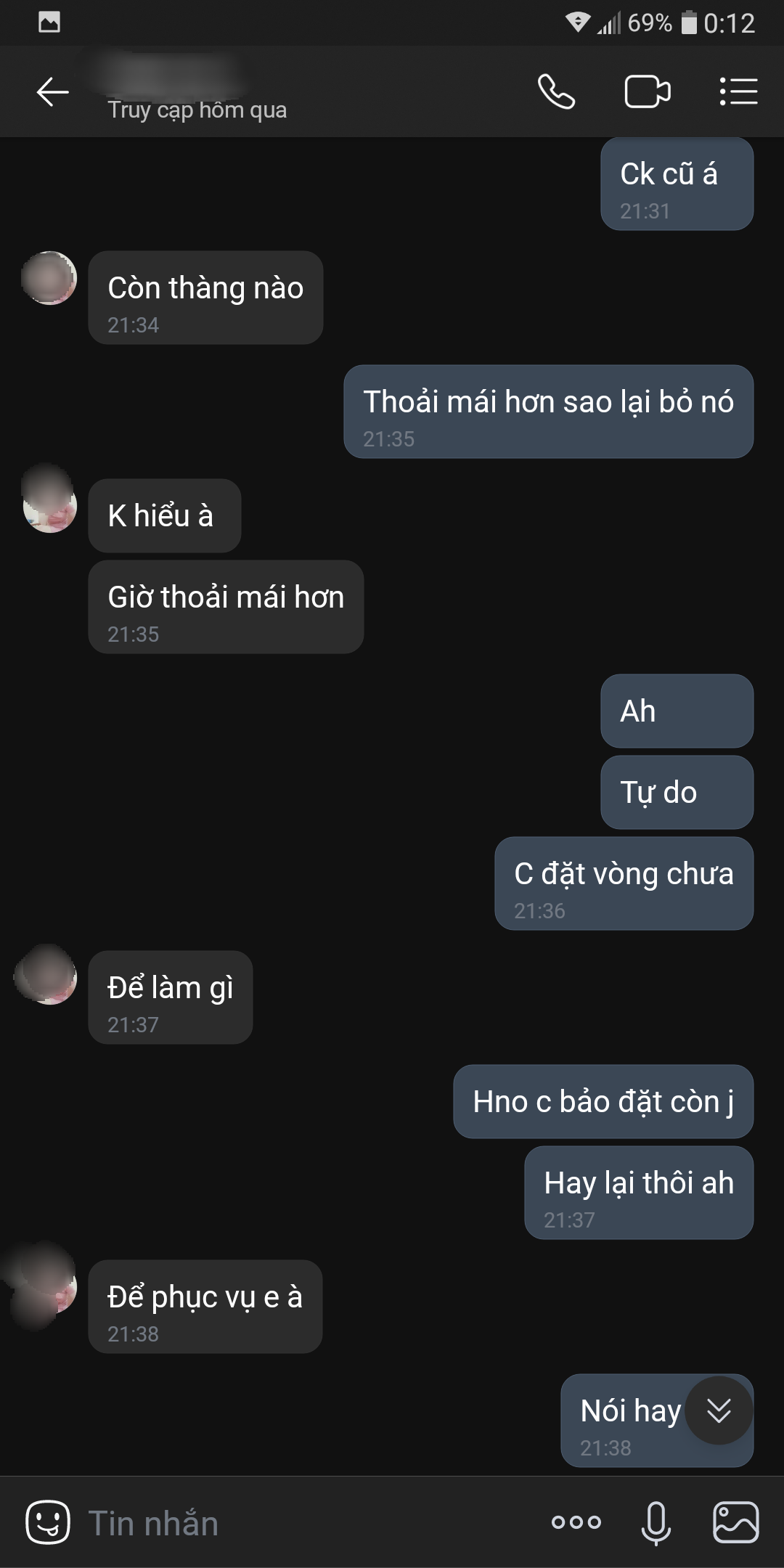Jump to the latest message
The width and height of the screenshot is (784, 1568).
[719, 1410]
